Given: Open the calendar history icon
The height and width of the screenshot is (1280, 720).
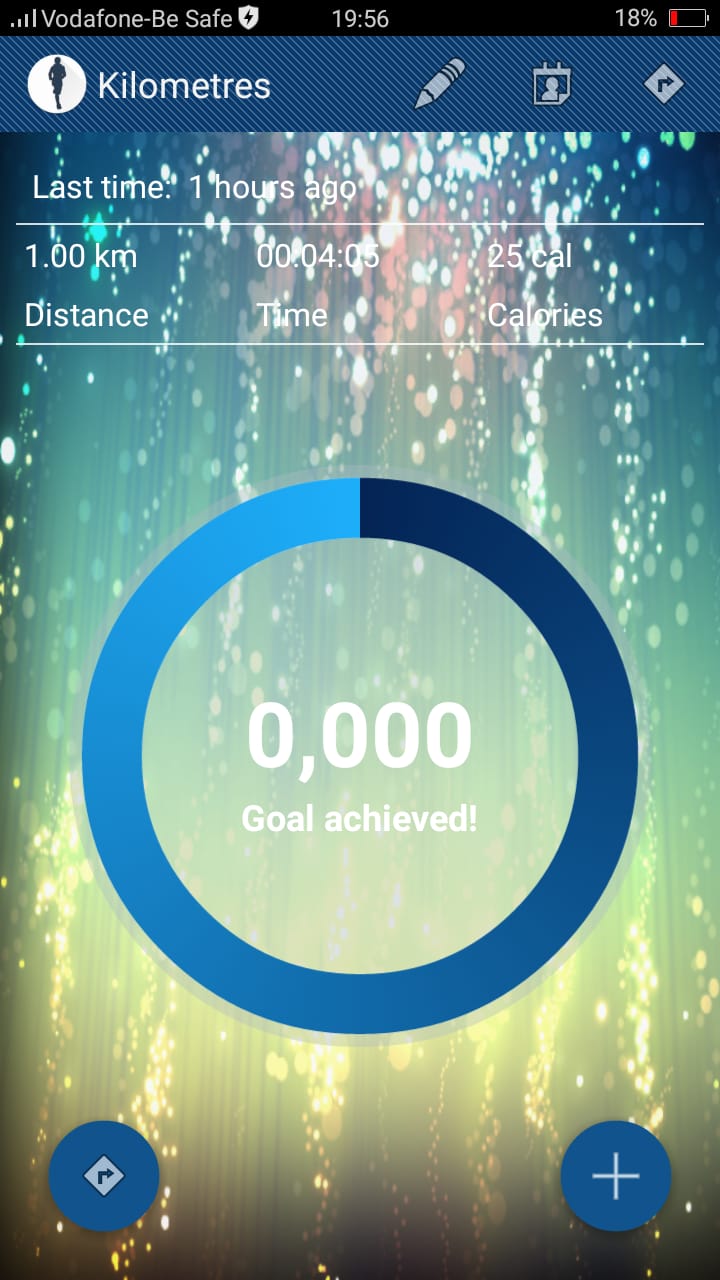Looking at the screenshot, I should click(552, 84).
